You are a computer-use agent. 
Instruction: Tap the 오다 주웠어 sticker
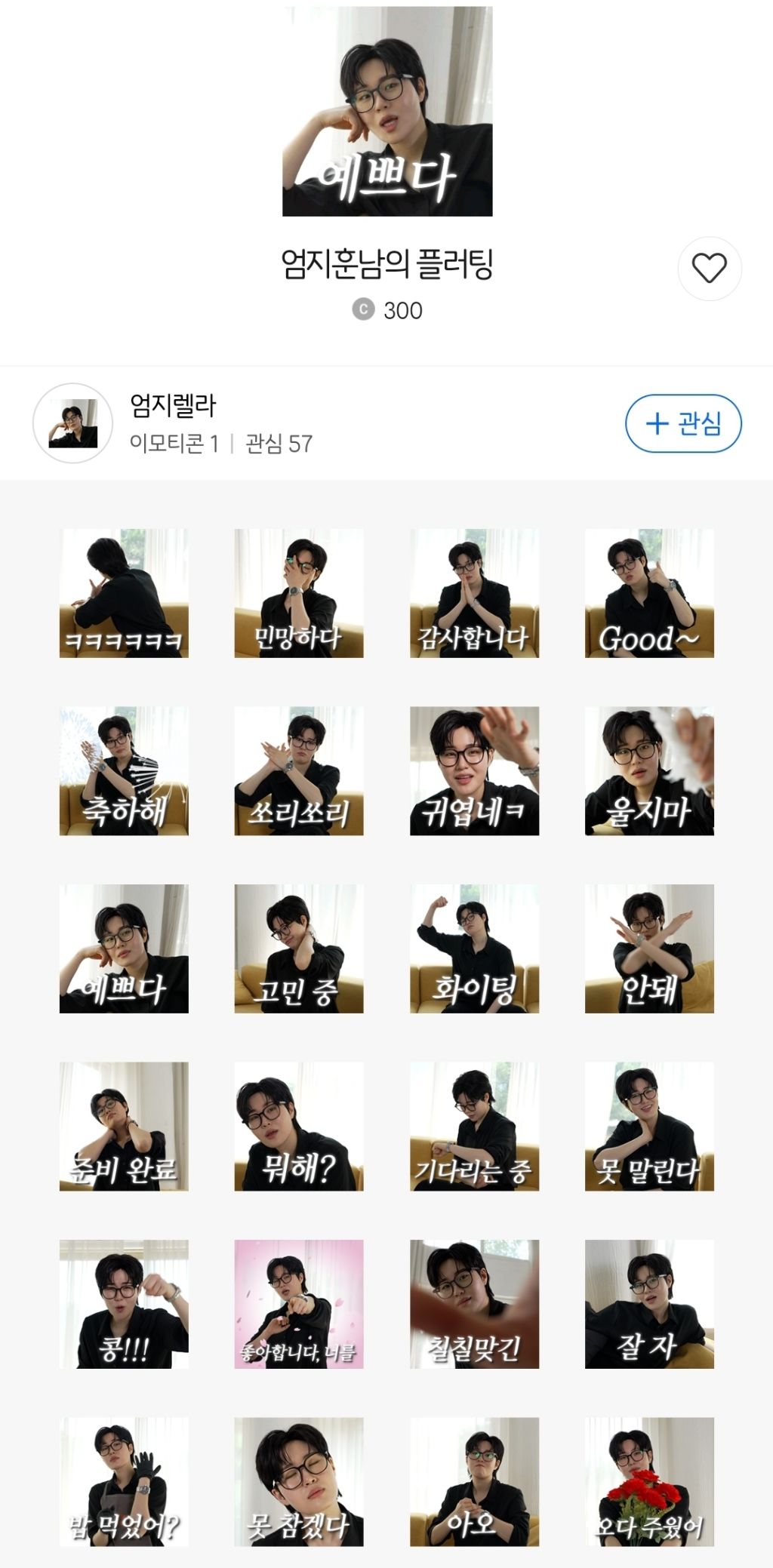[649, 1482]
